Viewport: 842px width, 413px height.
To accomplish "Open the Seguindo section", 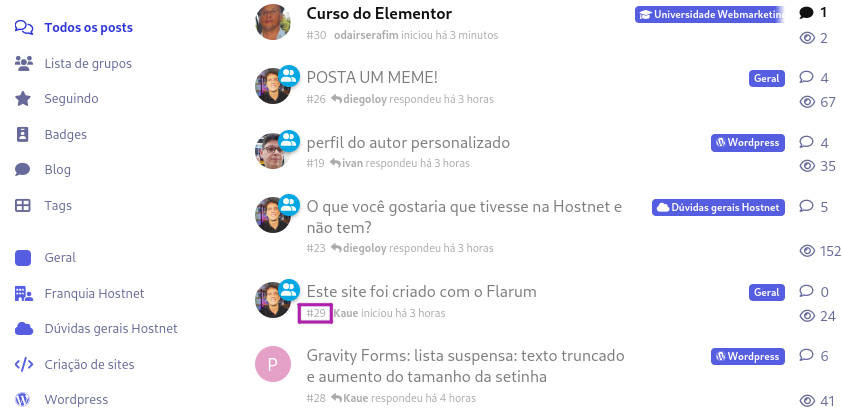I will [x=71, y=99].
